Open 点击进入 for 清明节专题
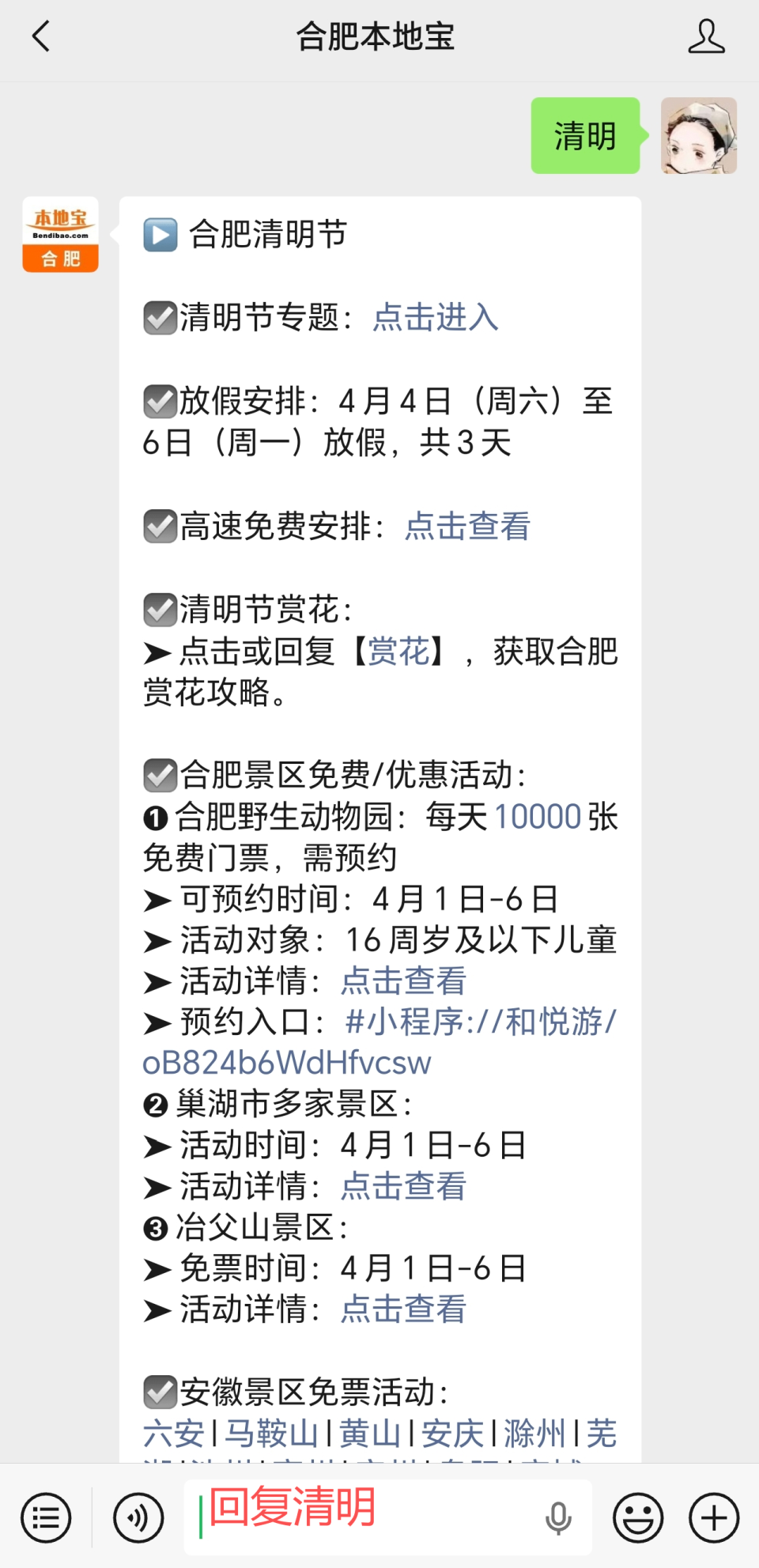 pos(436,318)
